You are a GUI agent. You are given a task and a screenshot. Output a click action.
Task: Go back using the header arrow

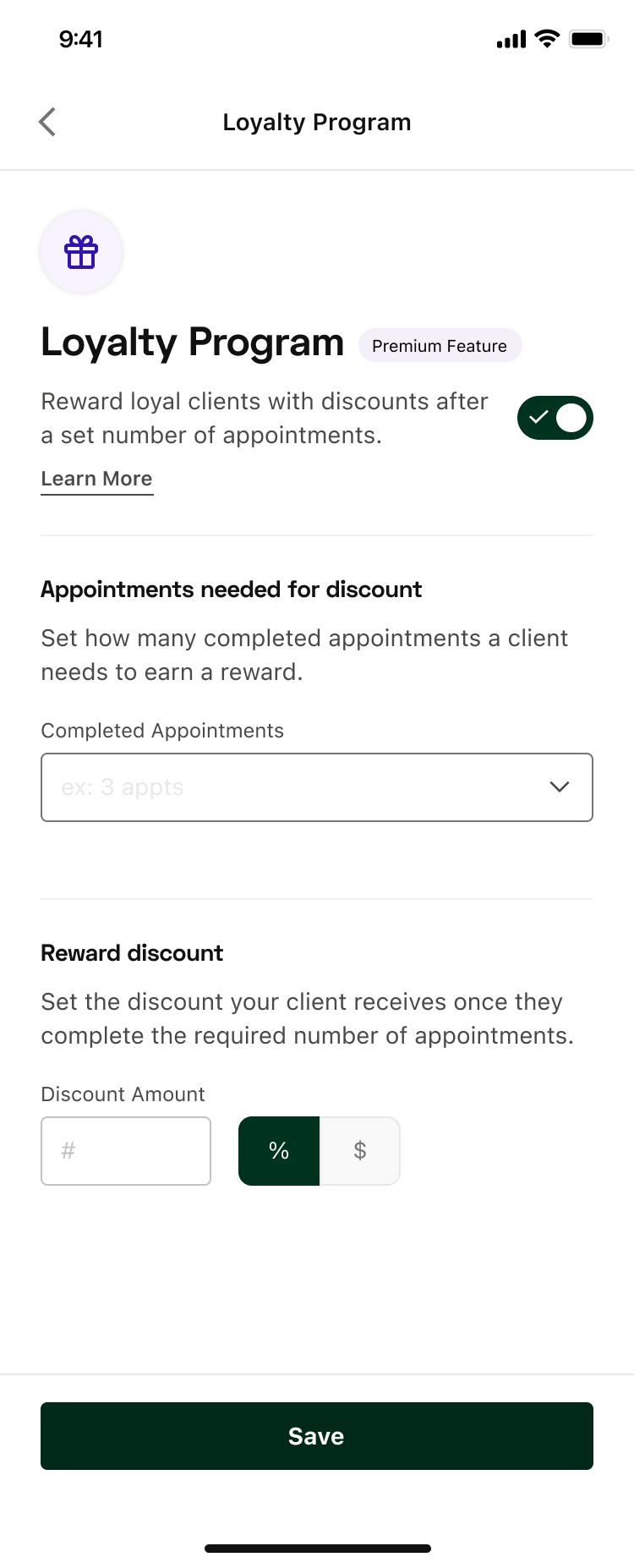(x=47, y=122)
